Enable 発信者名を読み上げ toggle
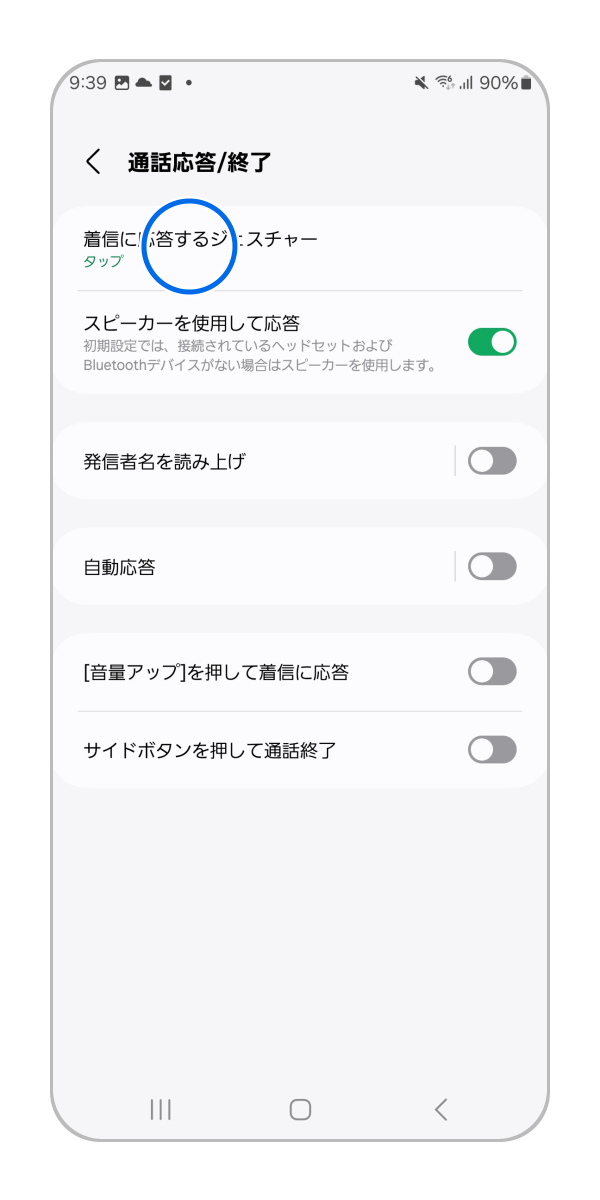Screen dimensions: 600x1200 pos(492,461)
